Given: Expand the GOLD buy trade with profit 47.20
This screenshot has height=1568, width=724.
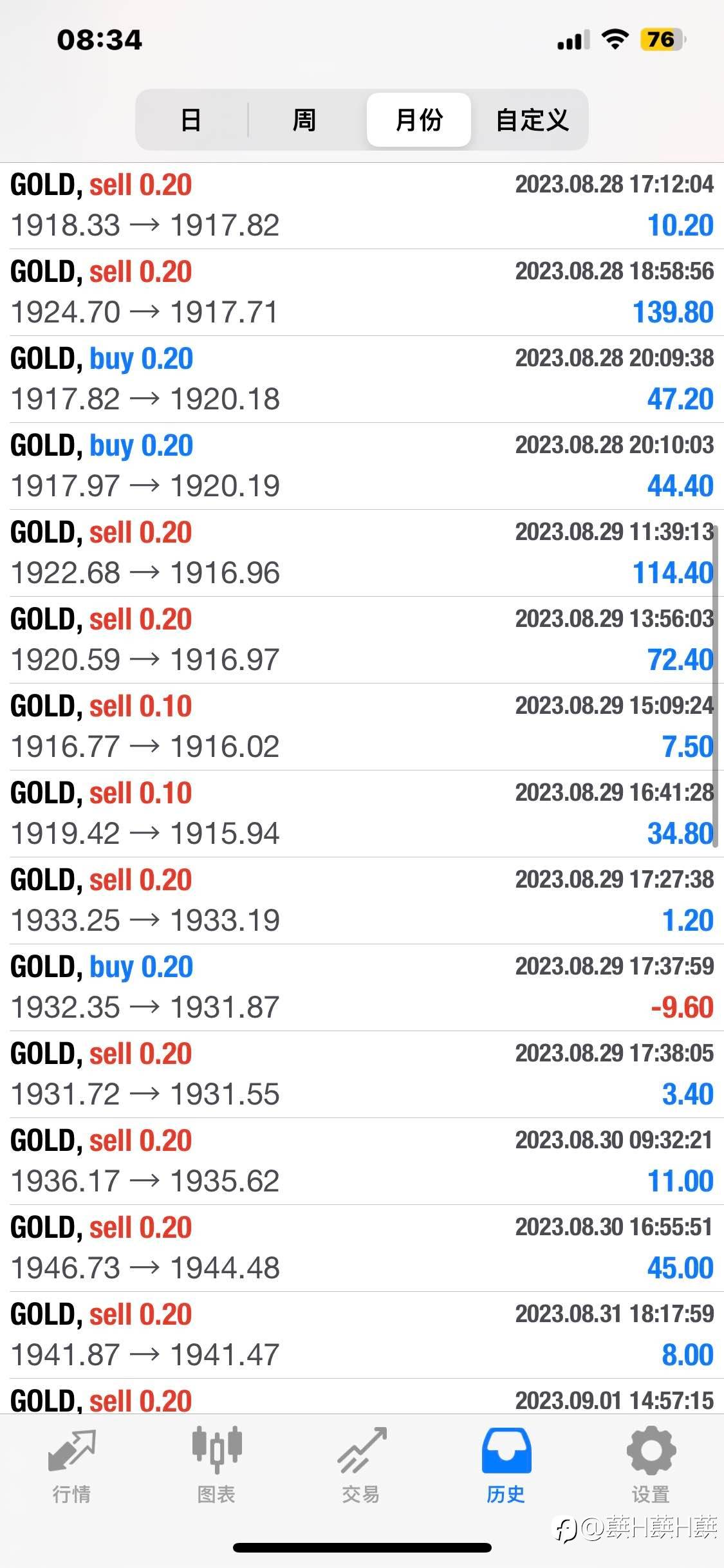Looking at the screenshot, I should [362, 379].
